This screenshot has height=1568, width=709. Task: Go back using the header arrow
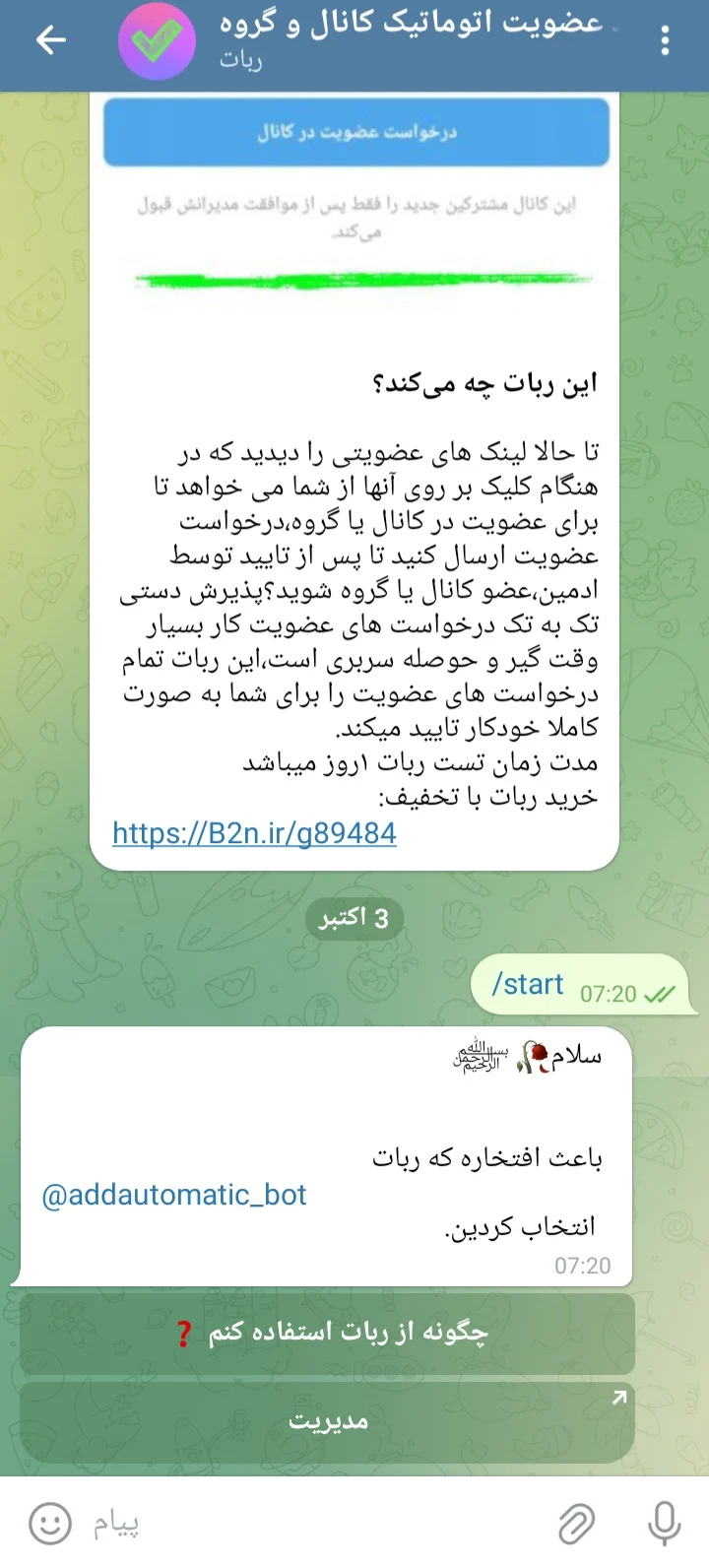(x=50, y=40)
